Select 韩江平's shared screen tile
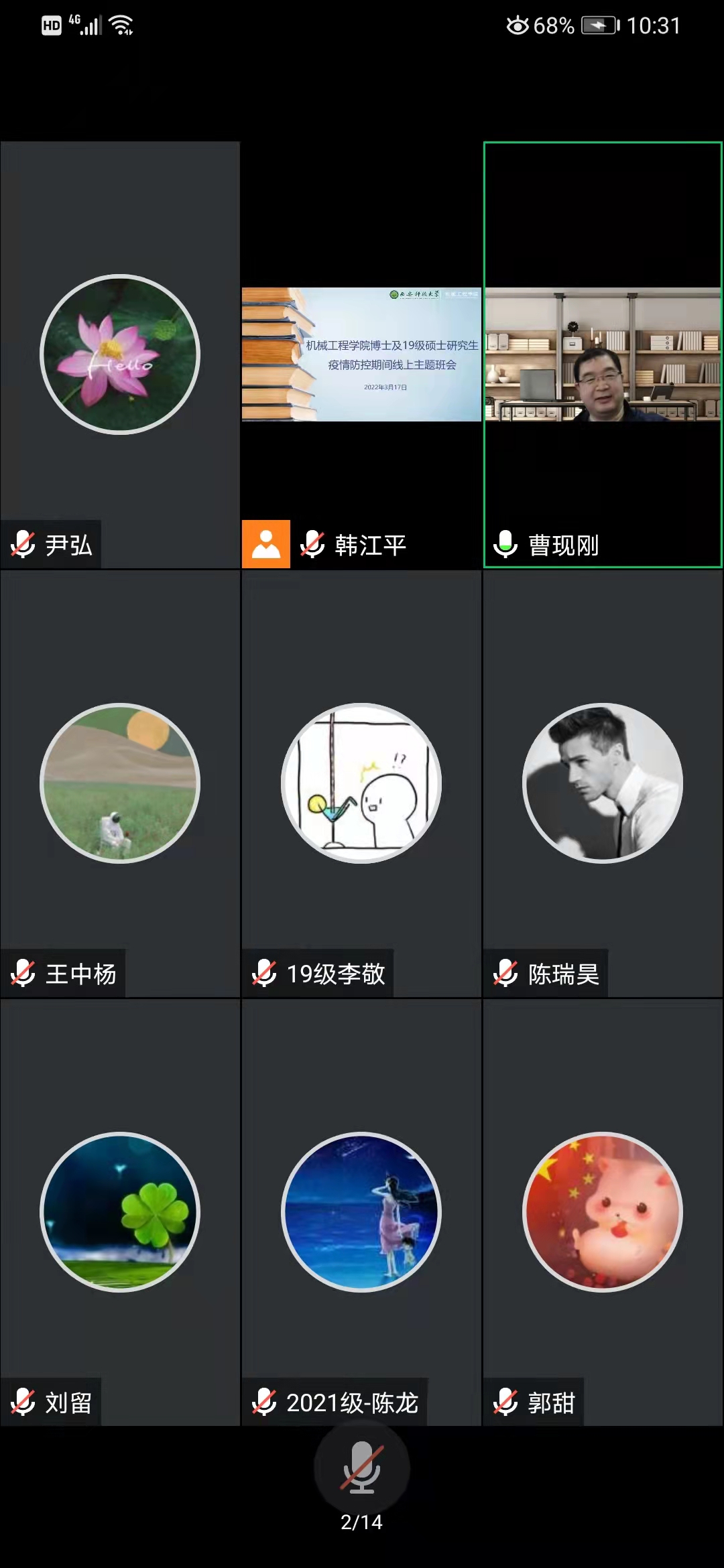The image size is (724, 1568). 361,354
